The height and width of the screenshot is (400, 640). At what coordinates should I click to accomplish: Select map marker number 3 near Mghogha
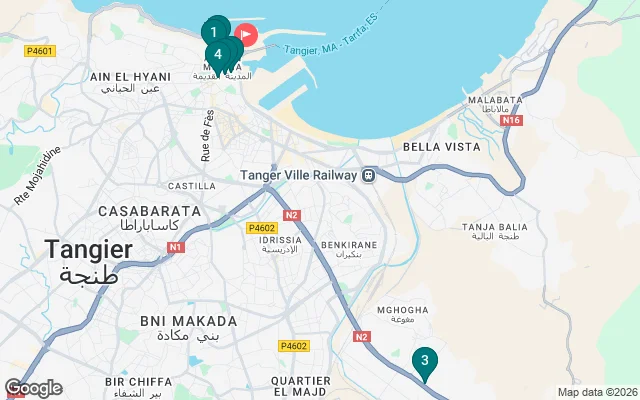pyautogui.click(x=425, y=361)
